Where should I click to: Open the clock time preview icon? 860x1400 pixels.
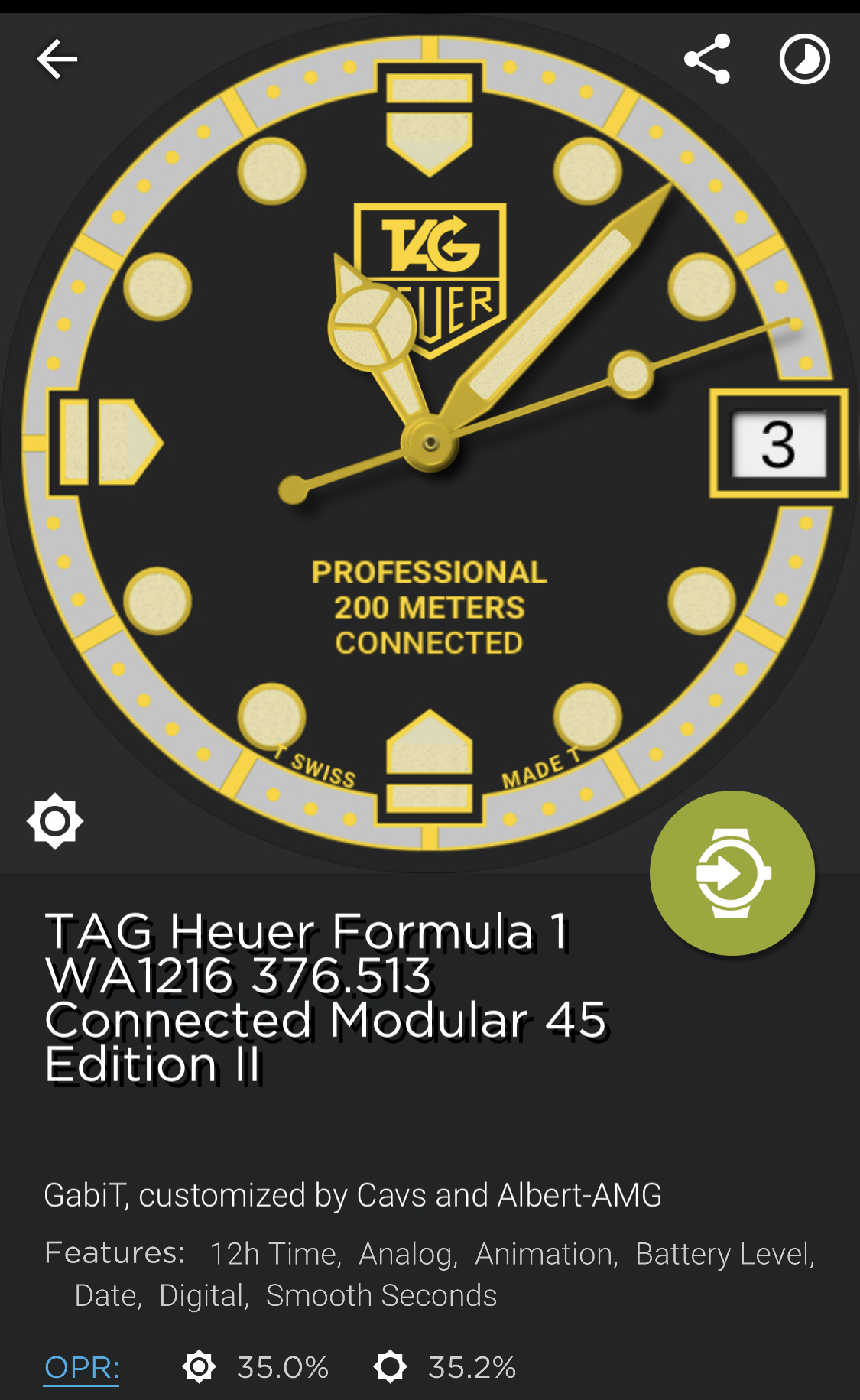(x=804, y=59)
